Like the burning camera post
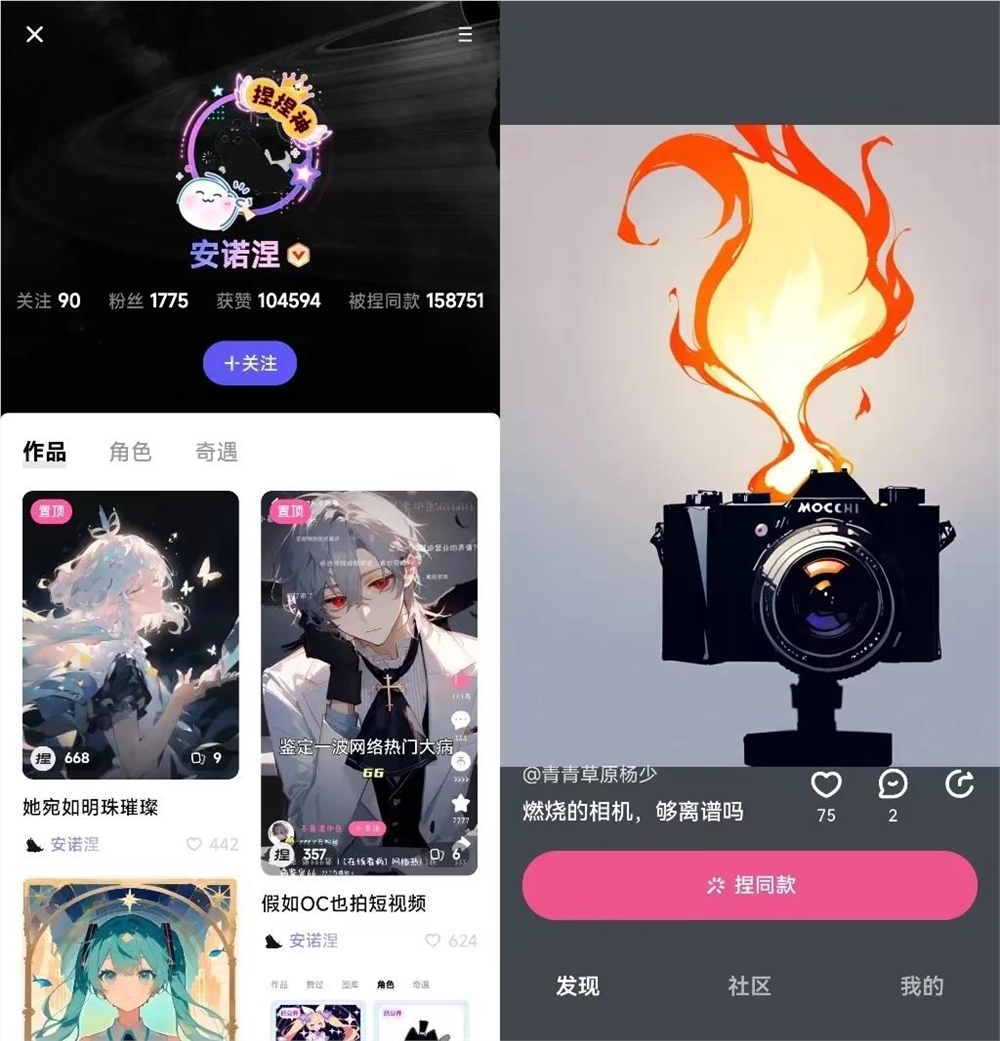Viewport: 1000px width, 1041px height. pyautogui.click(x=826, y=786)
